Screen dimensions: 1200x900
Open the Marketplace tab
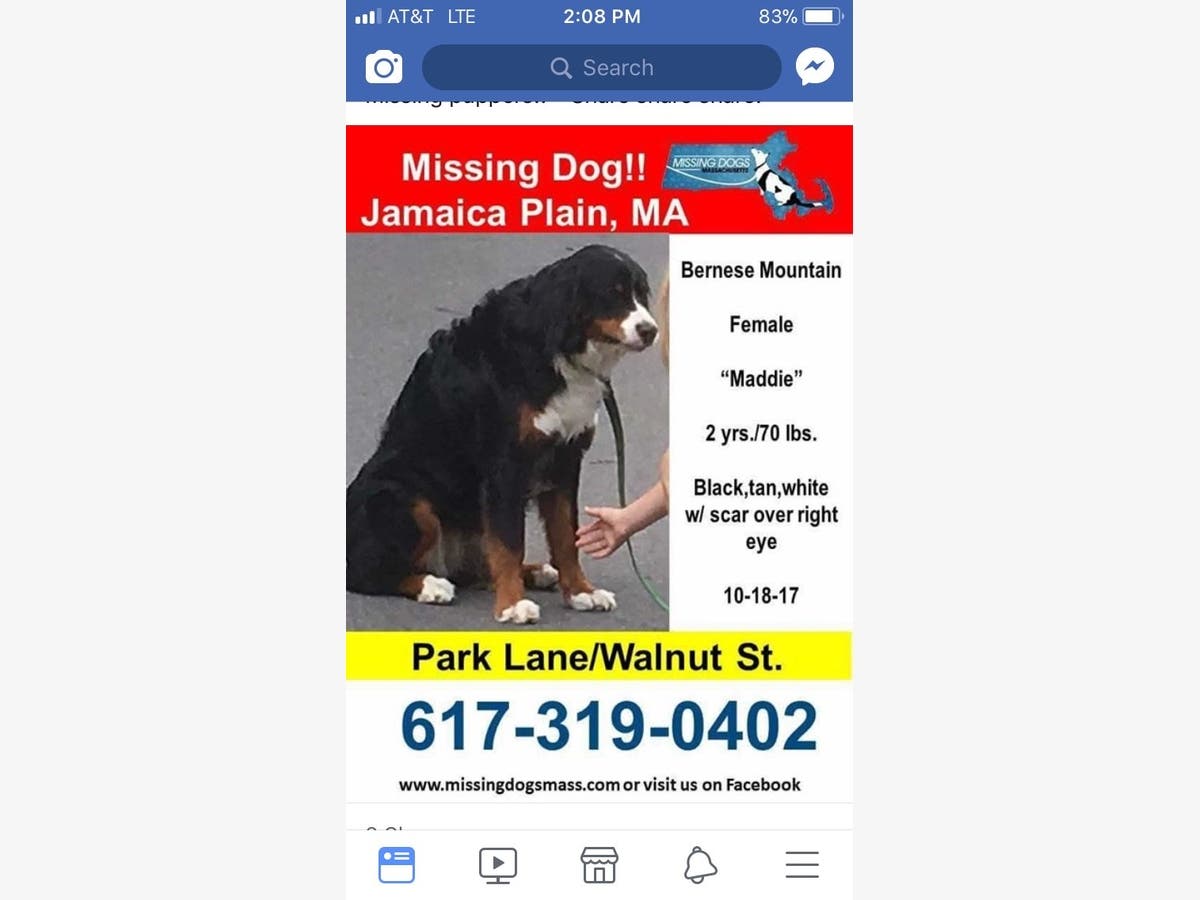click(599, 864)
